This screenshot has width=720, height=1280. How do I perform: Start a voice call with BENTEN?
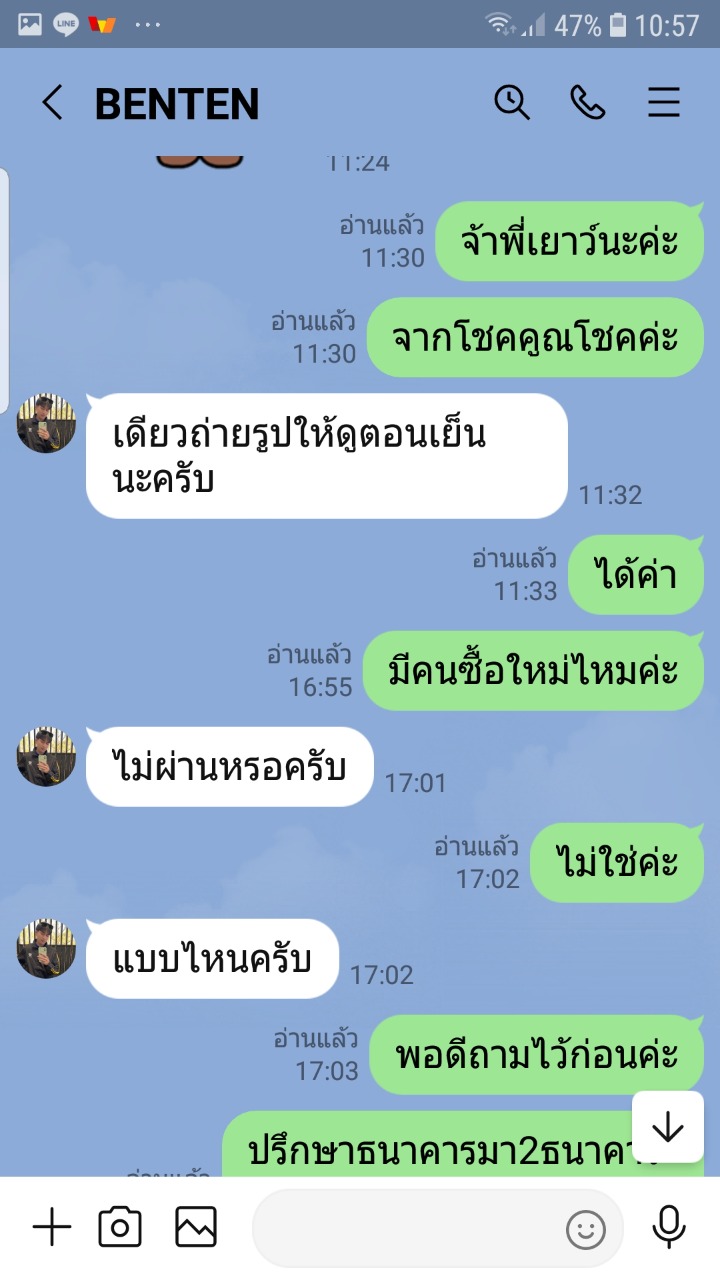(x=587, y=102)
